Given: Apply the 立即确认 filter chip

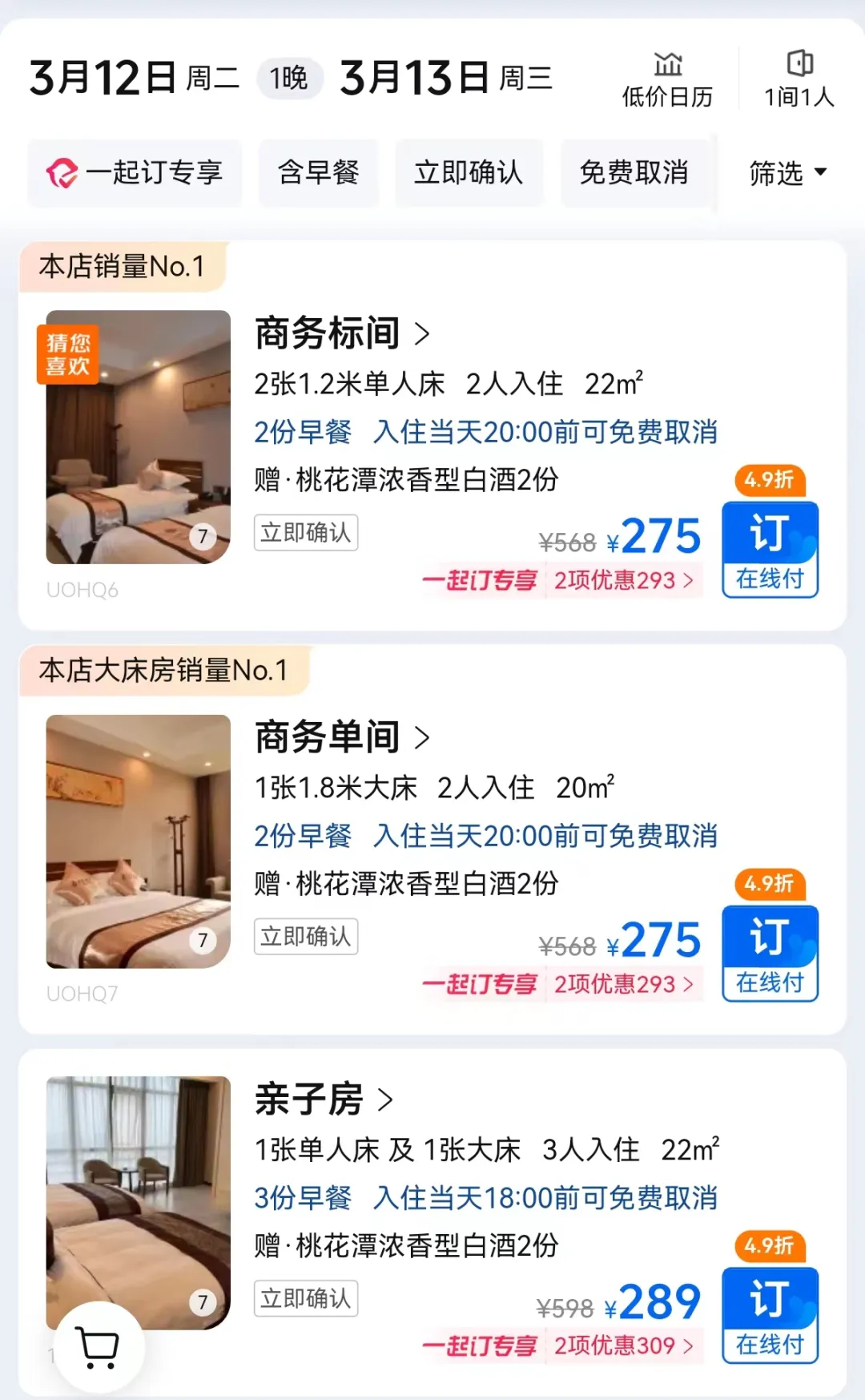Looking at the screenshot, I should (469, 173).
